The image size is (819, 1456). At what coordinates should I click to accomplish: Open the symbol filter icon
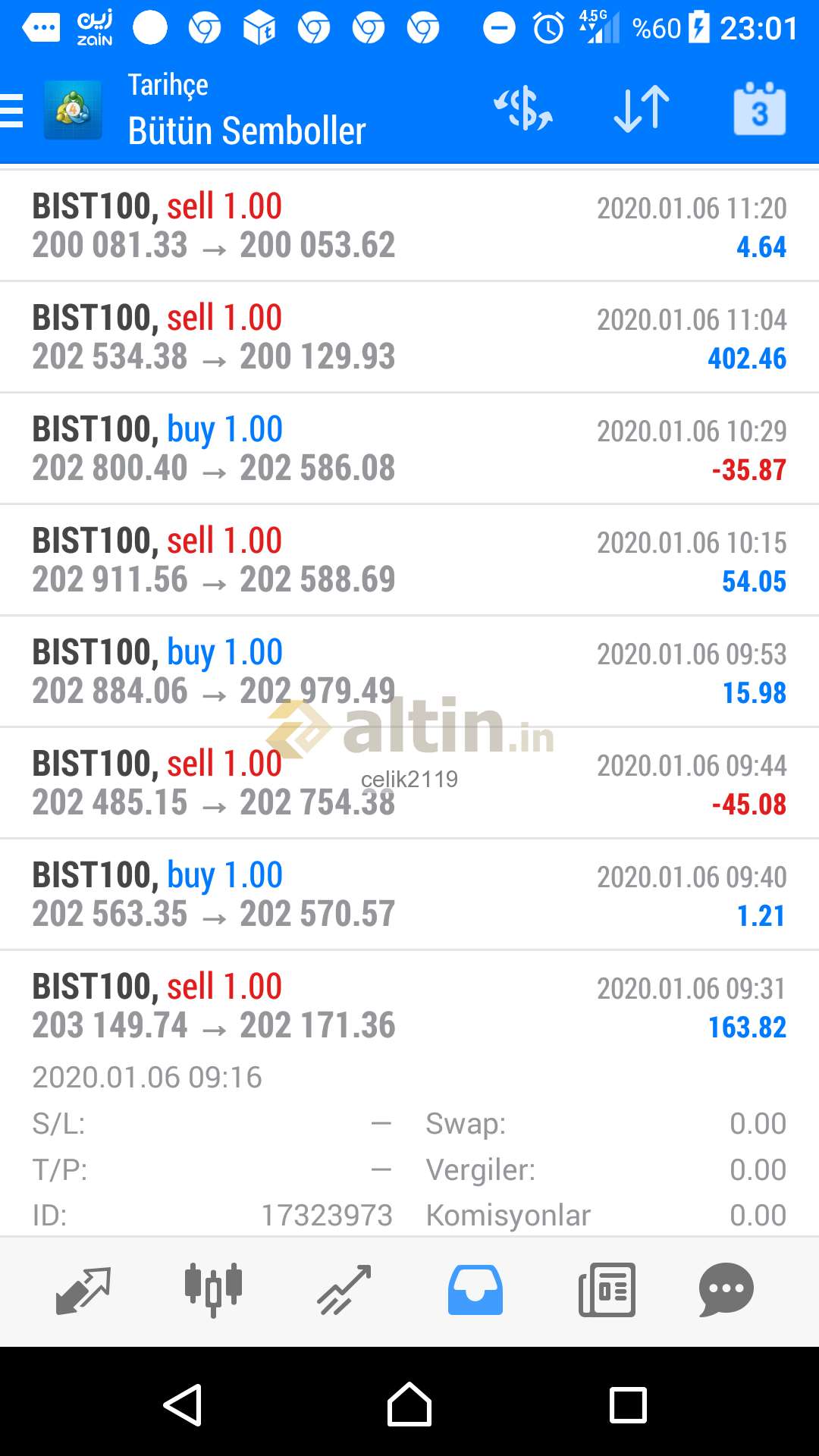click(523, 108)
